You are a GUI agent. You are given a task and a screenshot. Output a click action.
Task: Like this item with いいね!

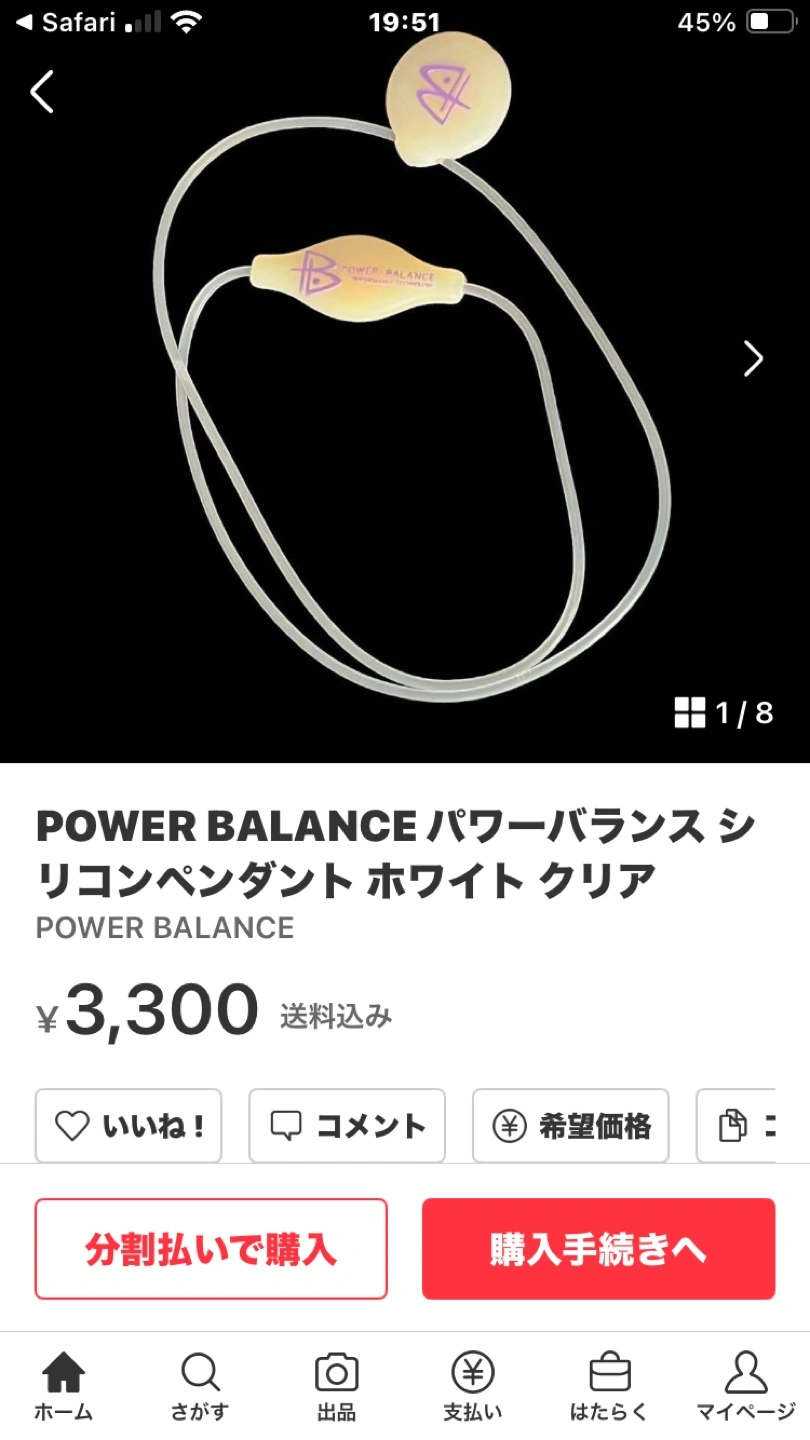(129, 1126)
